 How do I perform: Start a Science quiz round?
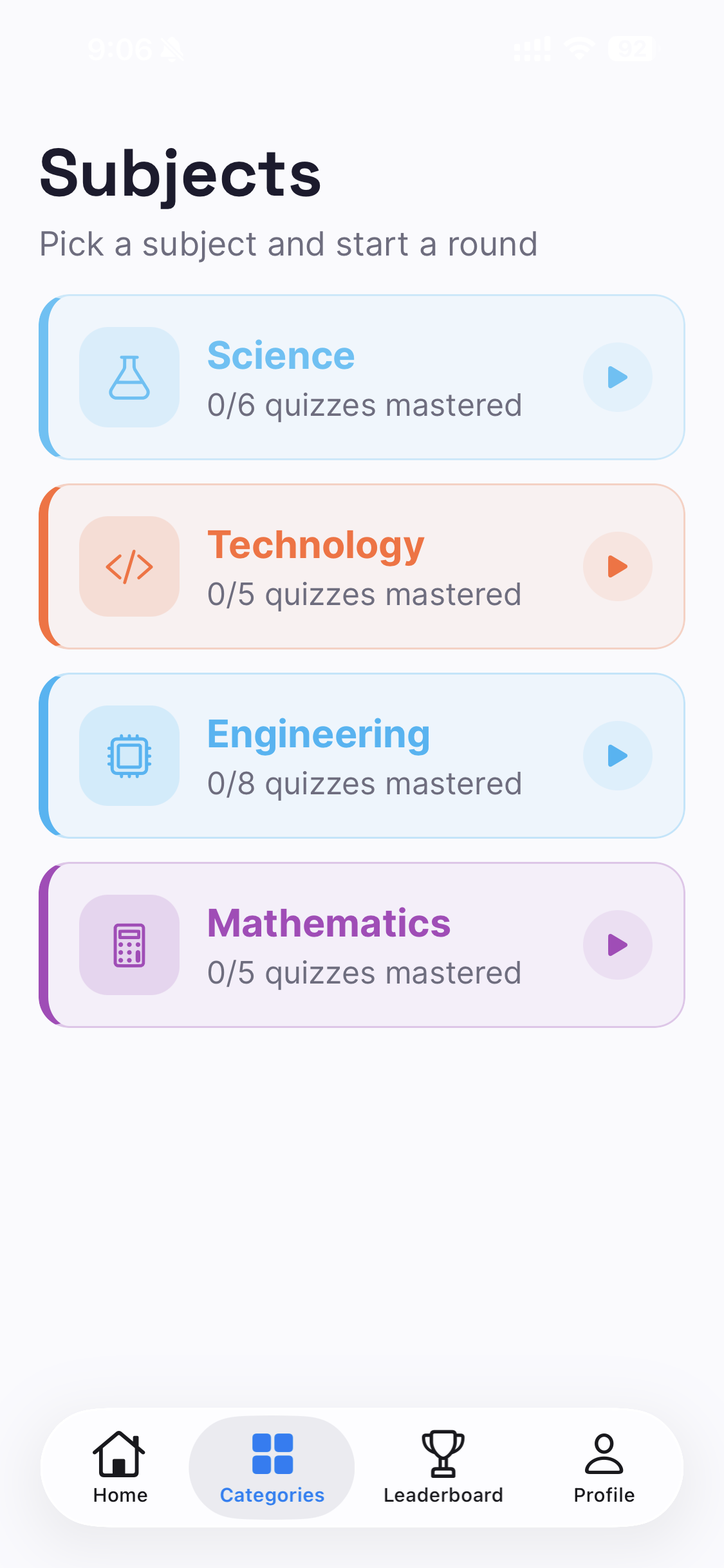617,377
